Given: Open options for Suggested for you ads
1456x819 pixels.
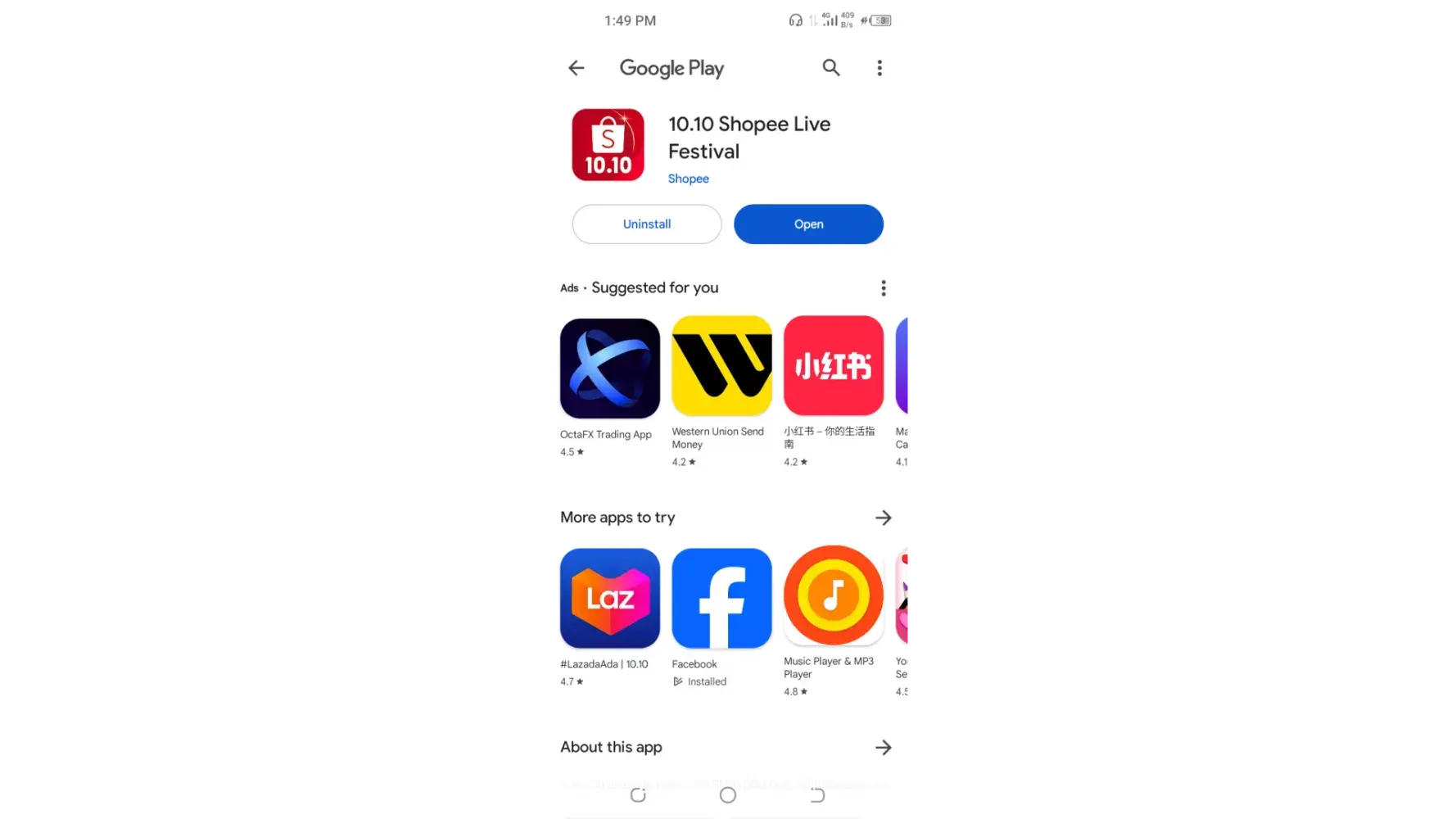Looking at the screenshot, I should pyautogui.click(x=883, y=288).
